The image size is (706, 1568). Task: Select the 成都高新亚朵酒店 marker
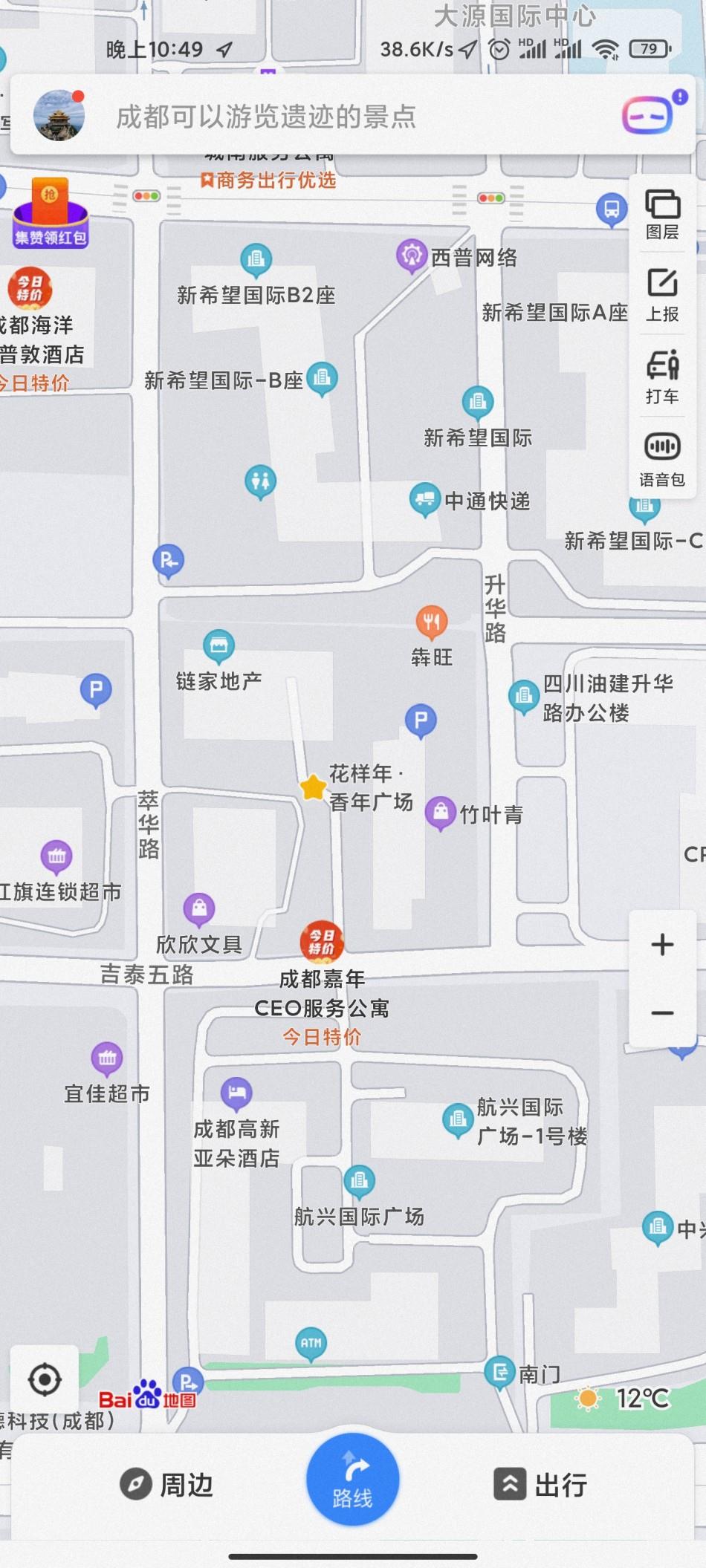pyautogui.click(x=236, y=1093)
